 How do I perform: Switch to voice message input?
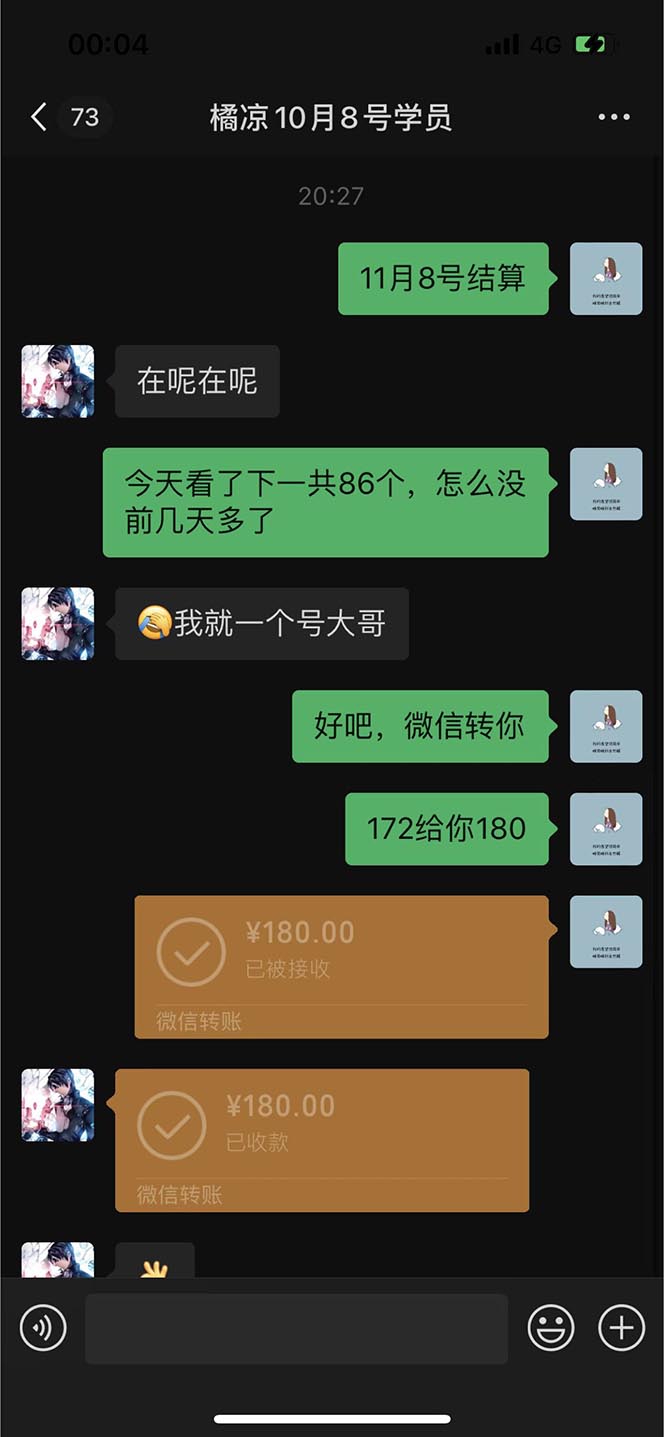[43, 1328]
